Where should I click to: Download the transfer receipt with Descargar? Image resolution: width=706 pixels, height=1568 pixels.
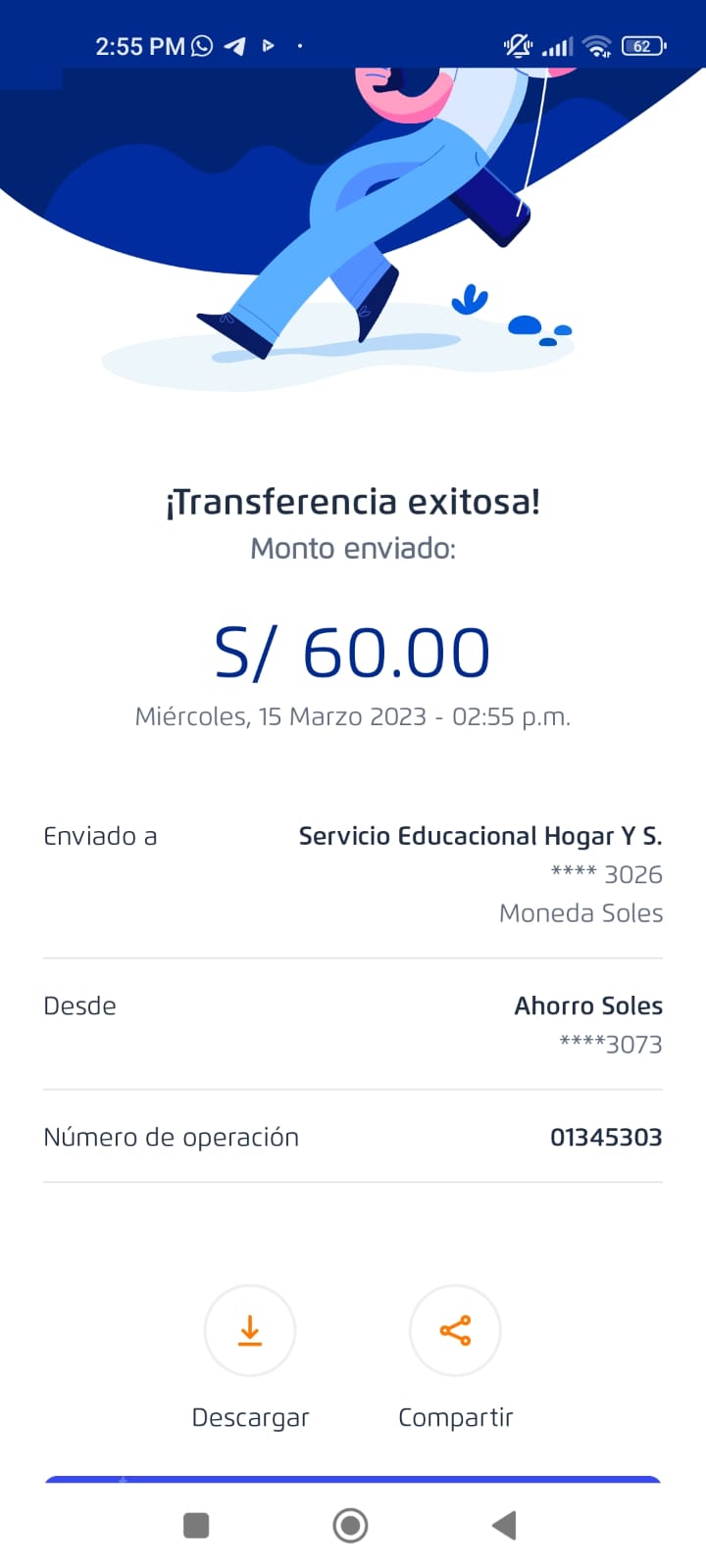pos(250,1331)
